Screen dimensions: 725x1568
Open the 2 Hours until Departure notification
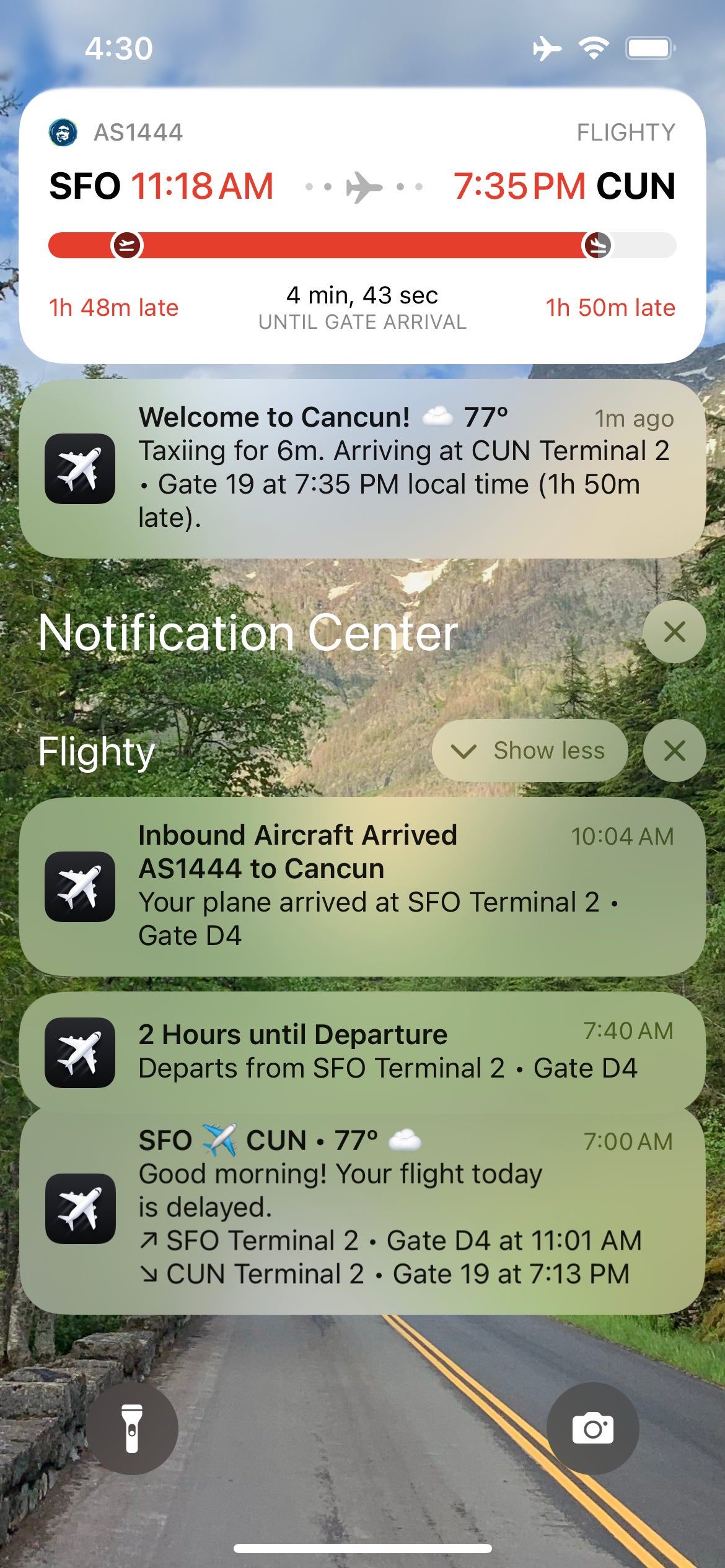coord(362,1052)
